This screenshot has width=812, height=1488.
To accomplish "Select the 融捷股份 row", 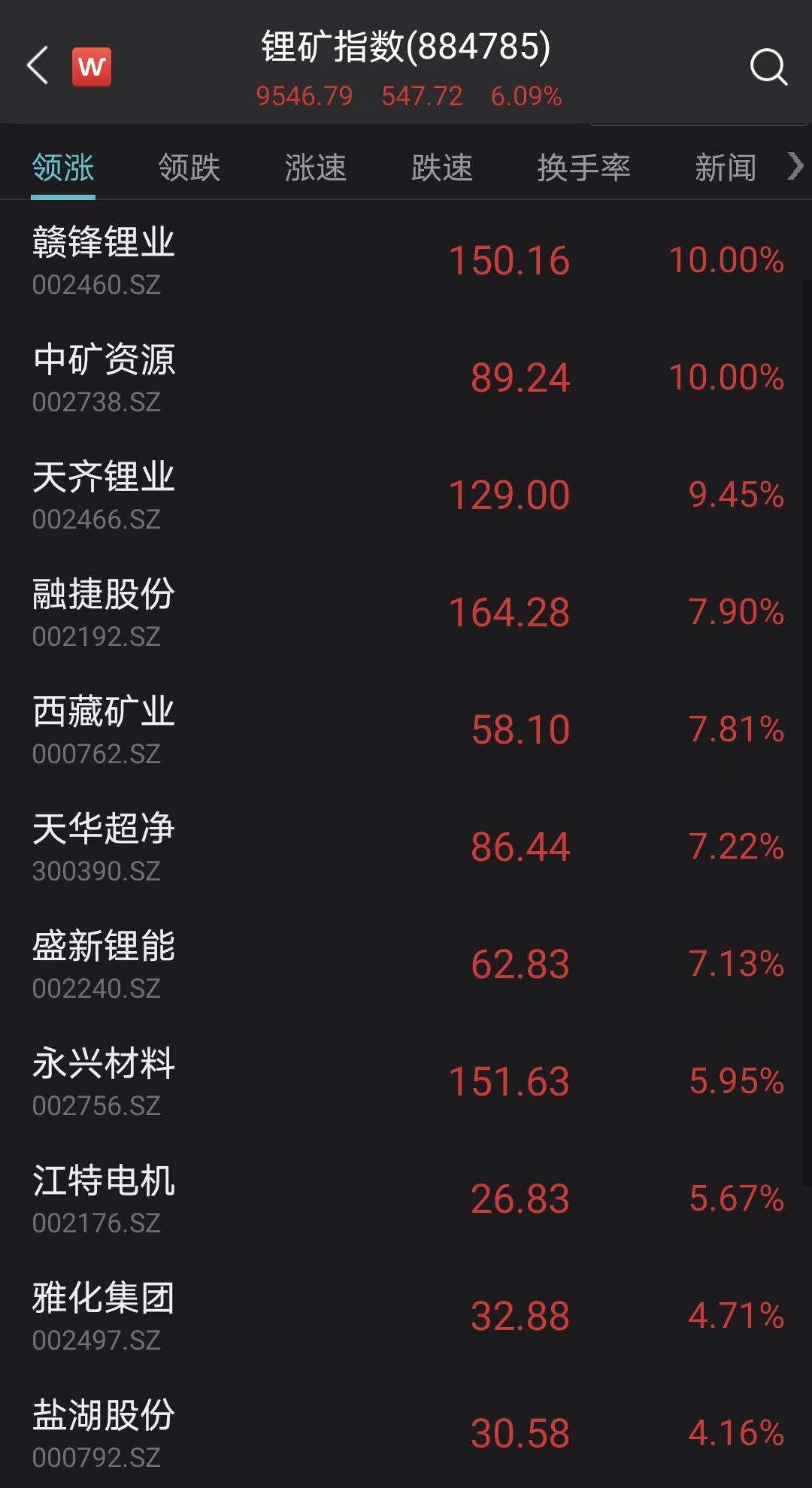I will (x=406, y=612).
